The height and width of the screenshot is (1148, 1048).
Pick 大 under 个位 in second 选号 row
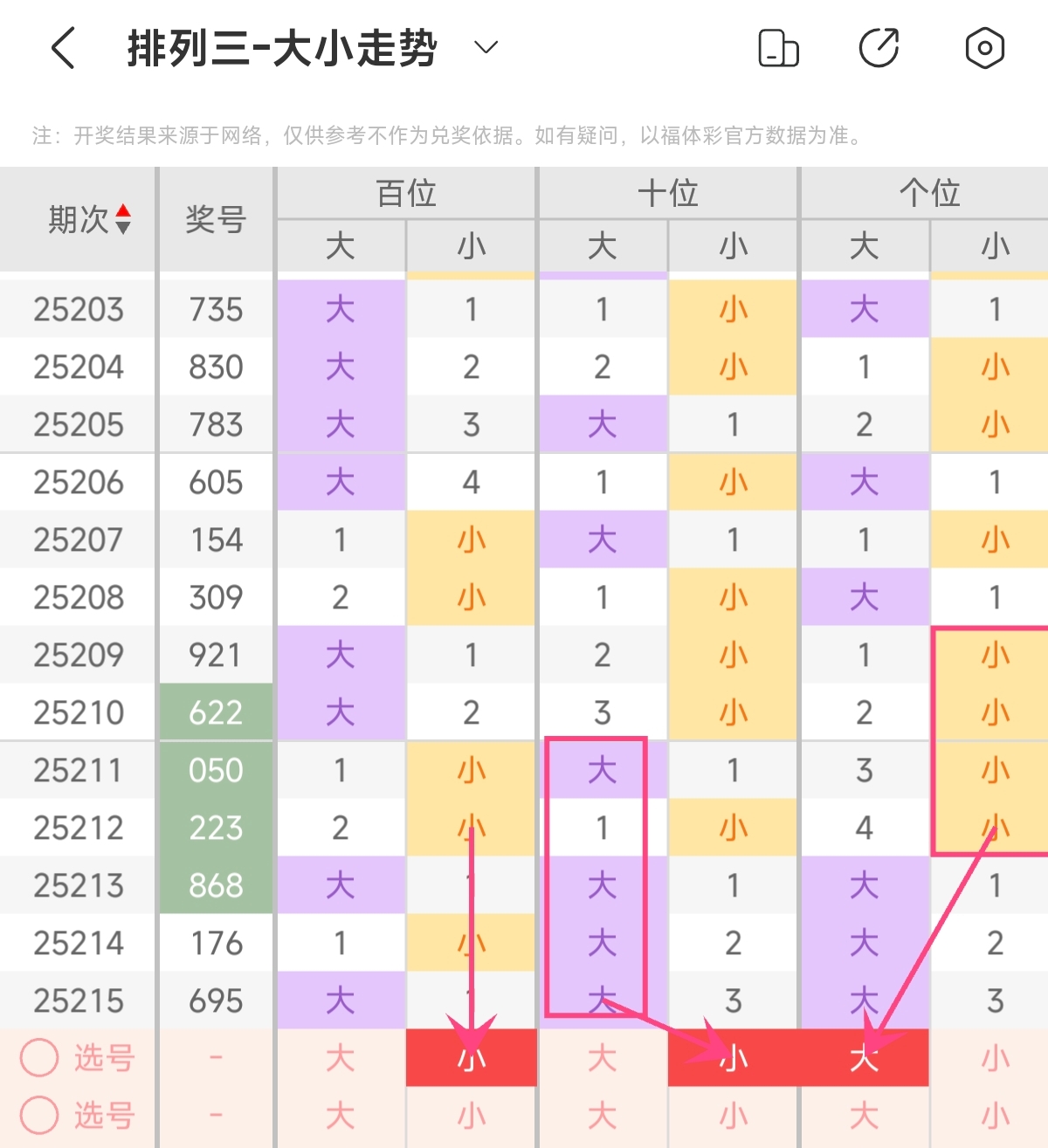click(864, 1116)
